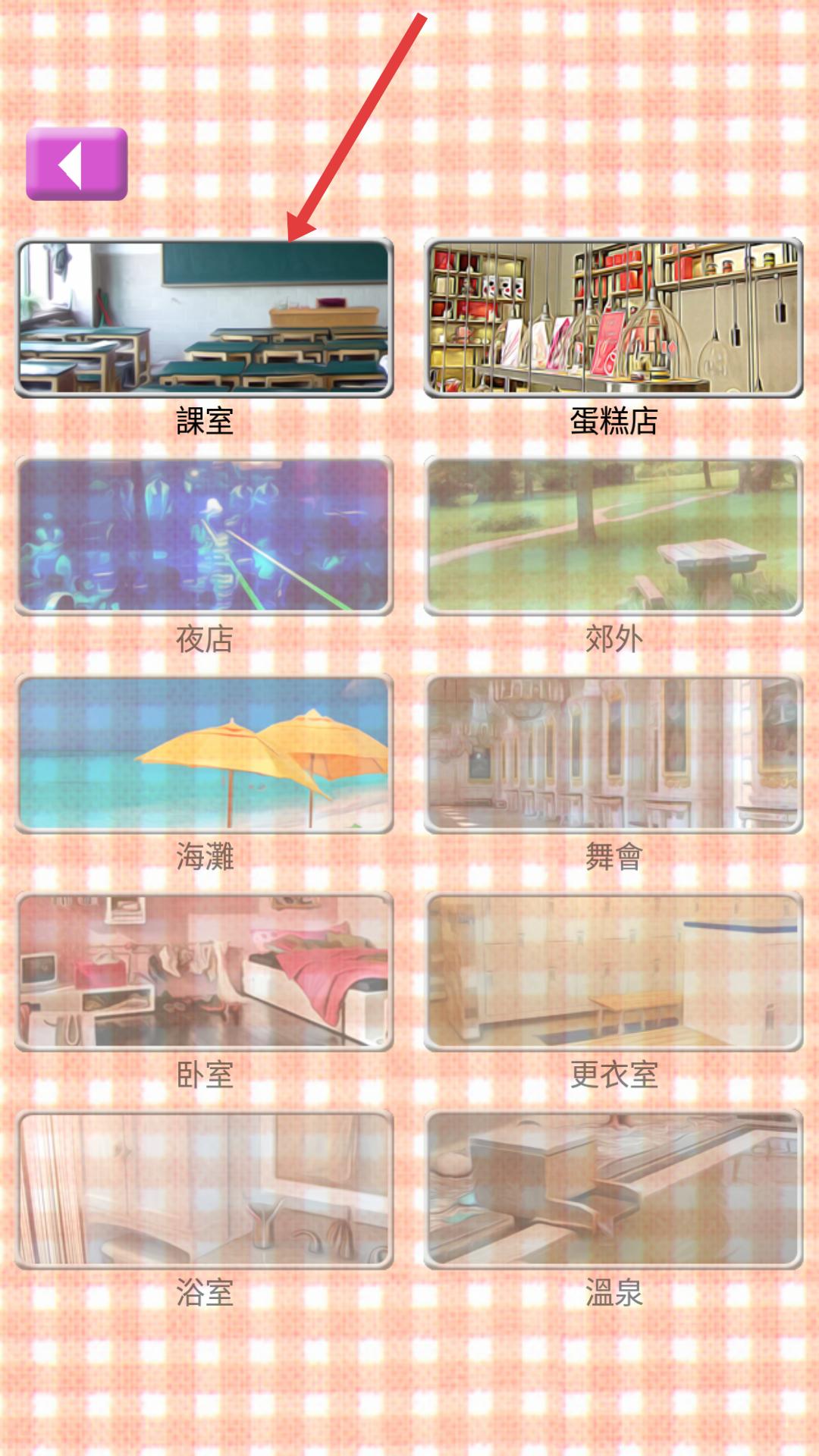Choose the 夜店 nightclub scene

coord(204,535)
